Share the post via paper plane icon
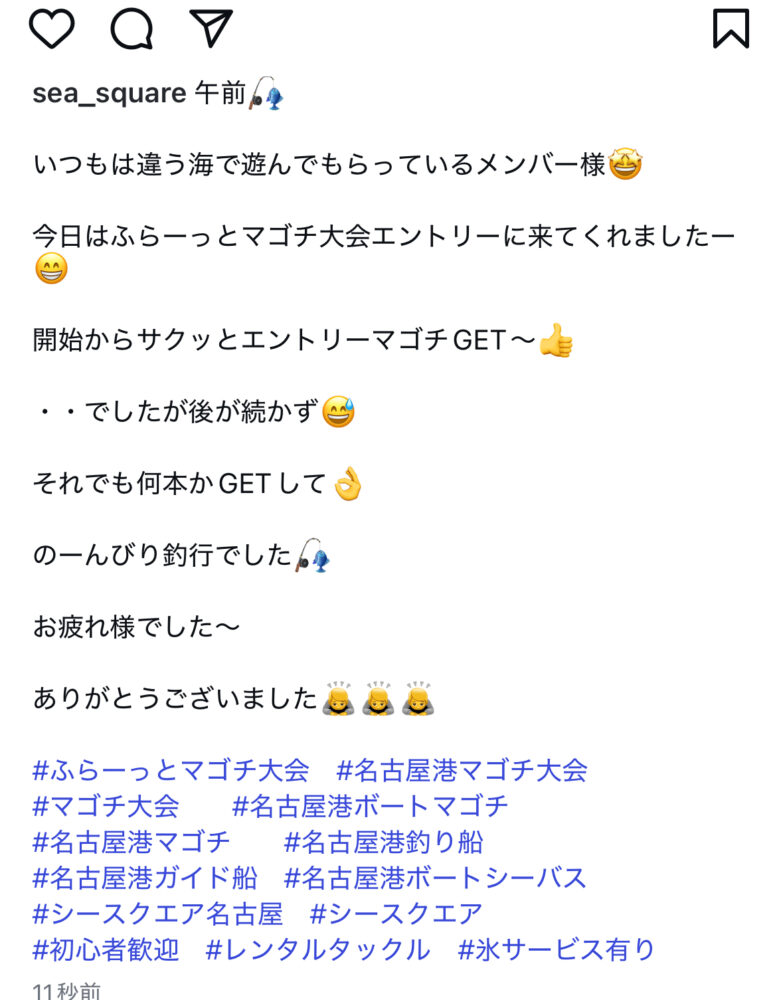 click(x=210, y=29)
